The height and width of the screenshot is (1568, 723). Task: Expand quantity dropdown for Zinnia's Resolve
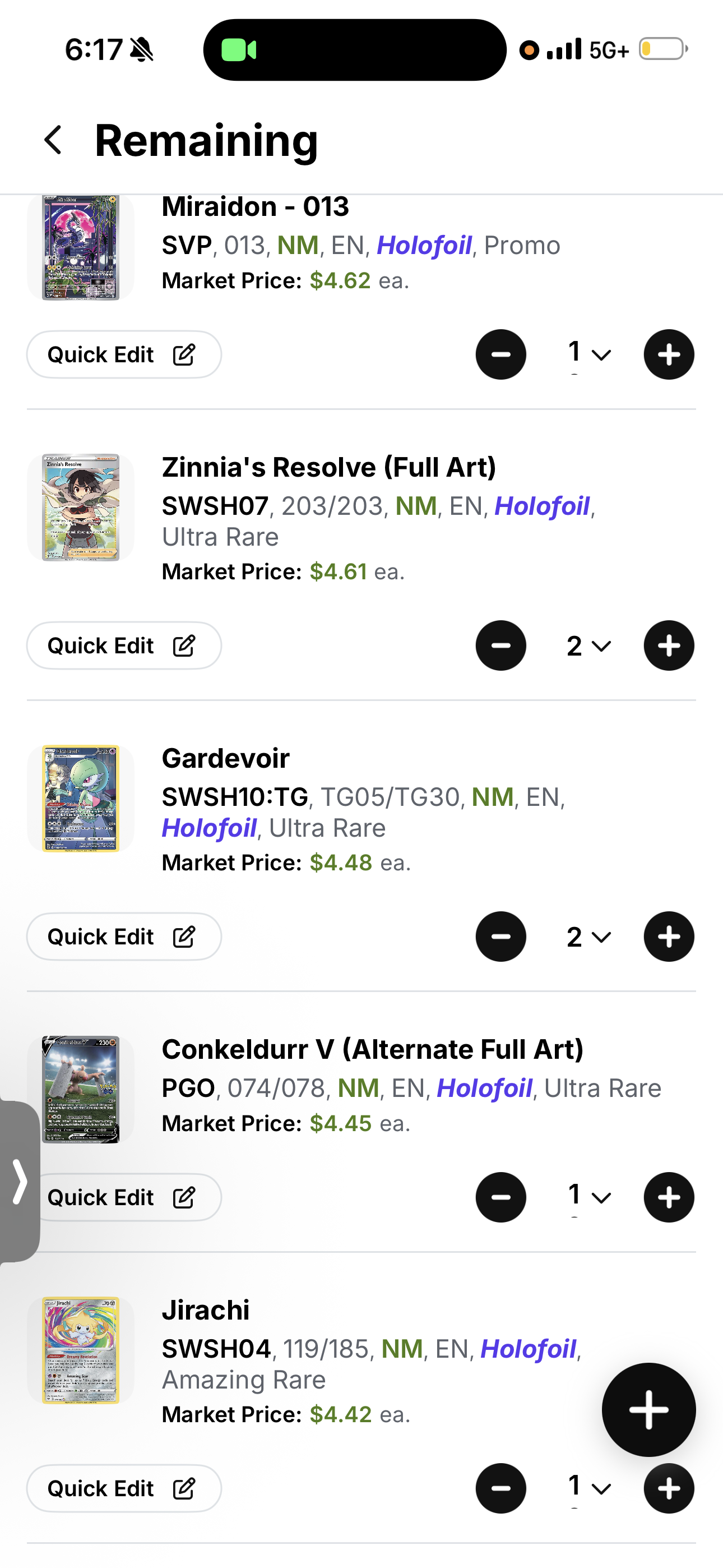click(x=588, y=646)
